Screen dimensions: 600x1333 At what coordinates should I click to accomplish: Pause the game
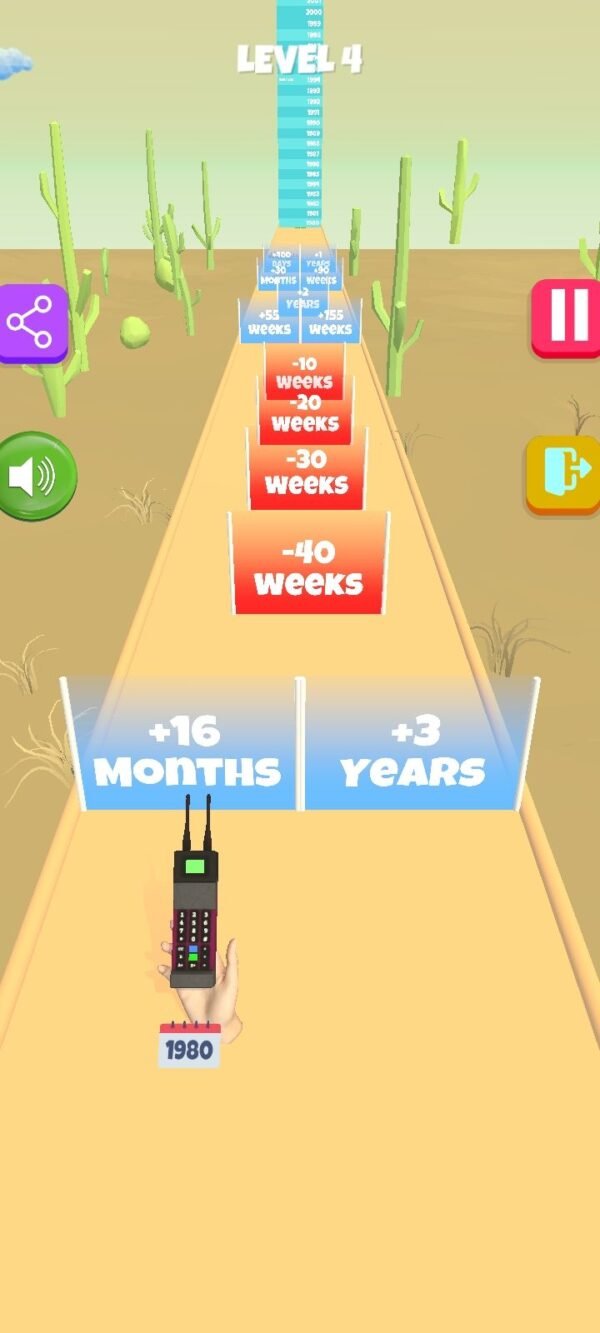tap(567, 315)
